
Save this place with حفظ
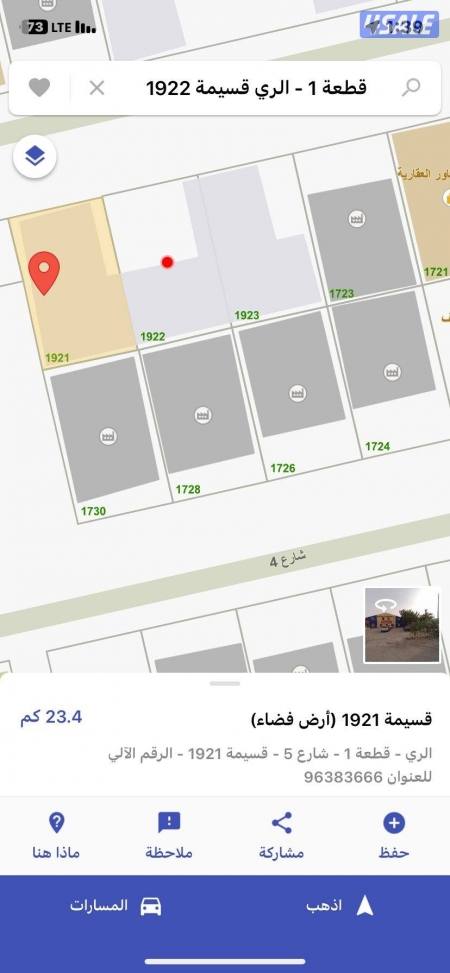pyautogui.click(x=394, y=835)
